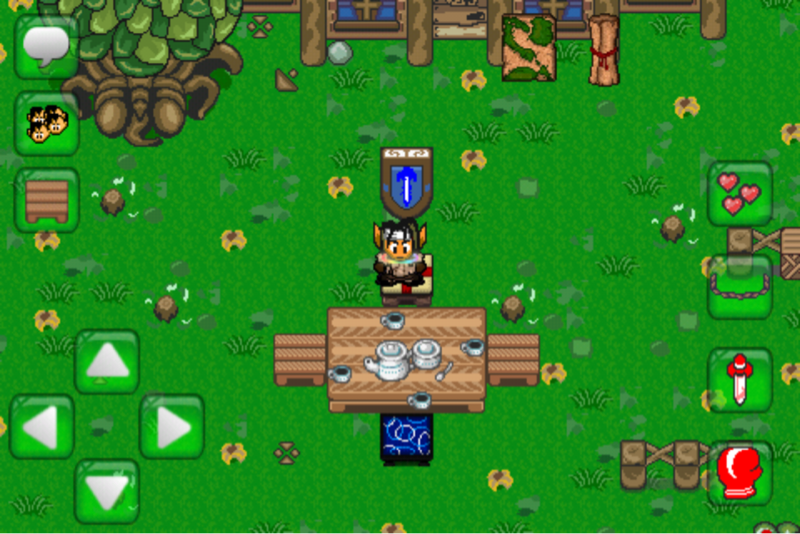This screenshot has width=800, height=534.
Task: Move down with the down arrow
Action: tap(107, 491)
